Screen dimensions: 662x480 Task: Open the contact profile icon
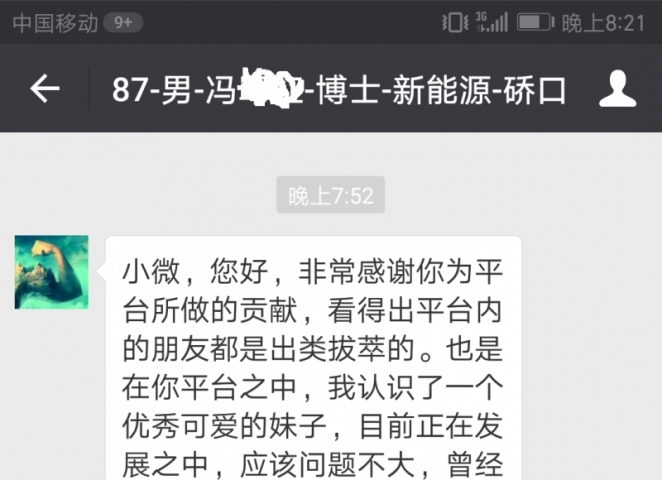pos(617,90)
